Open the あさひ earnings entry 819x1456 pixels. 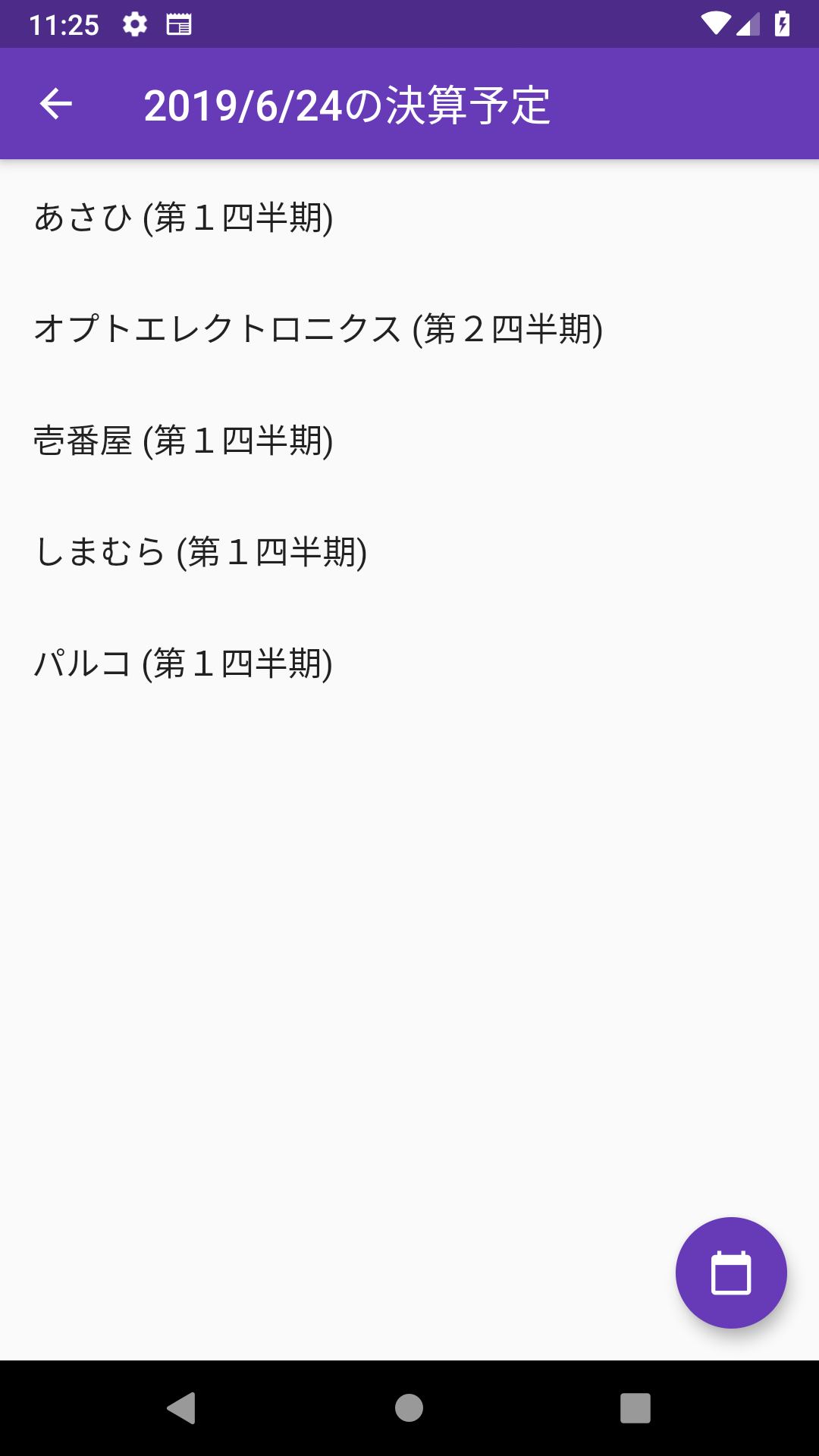pyautogui.click(x=184, y=218)
